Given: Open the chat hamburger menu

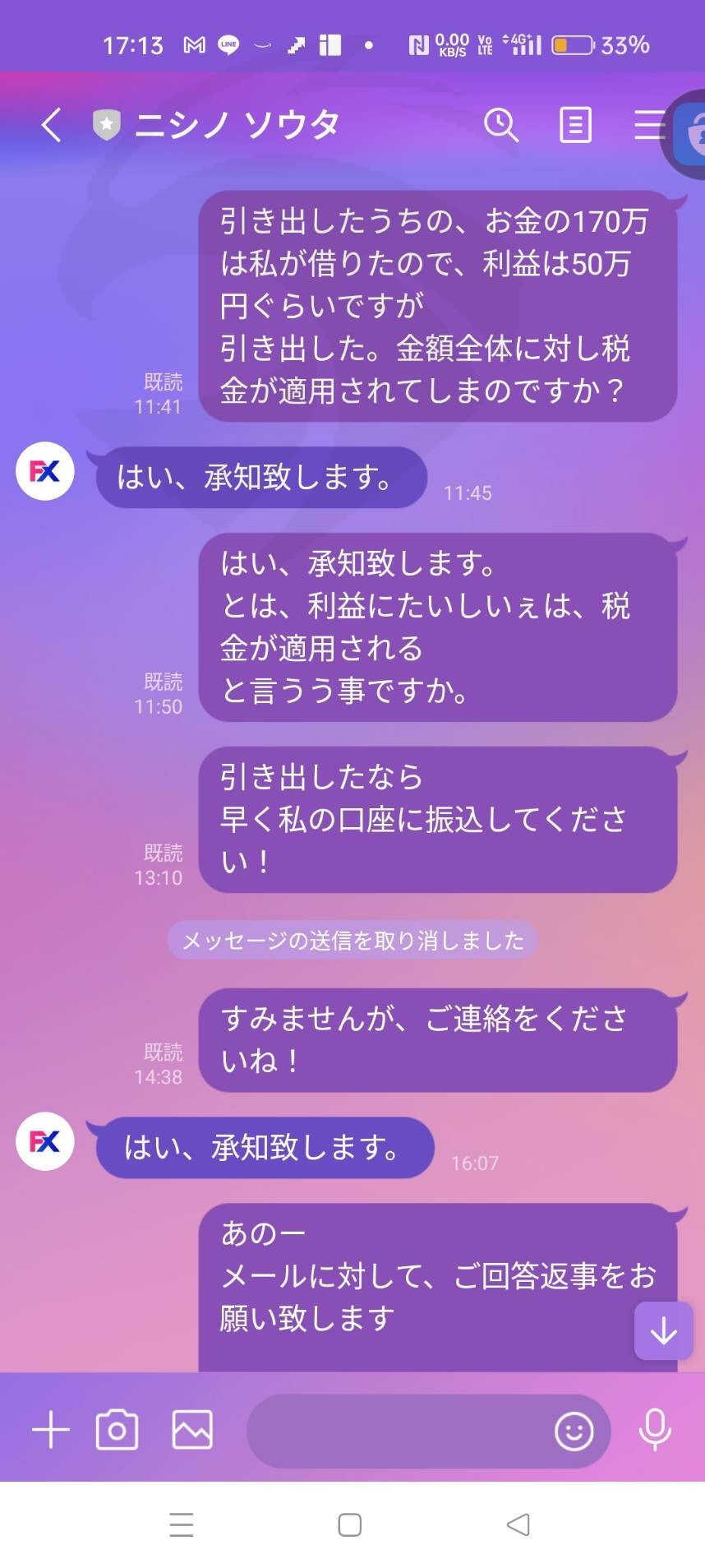Looking at the screenshot, I should (x=648, y=125).
